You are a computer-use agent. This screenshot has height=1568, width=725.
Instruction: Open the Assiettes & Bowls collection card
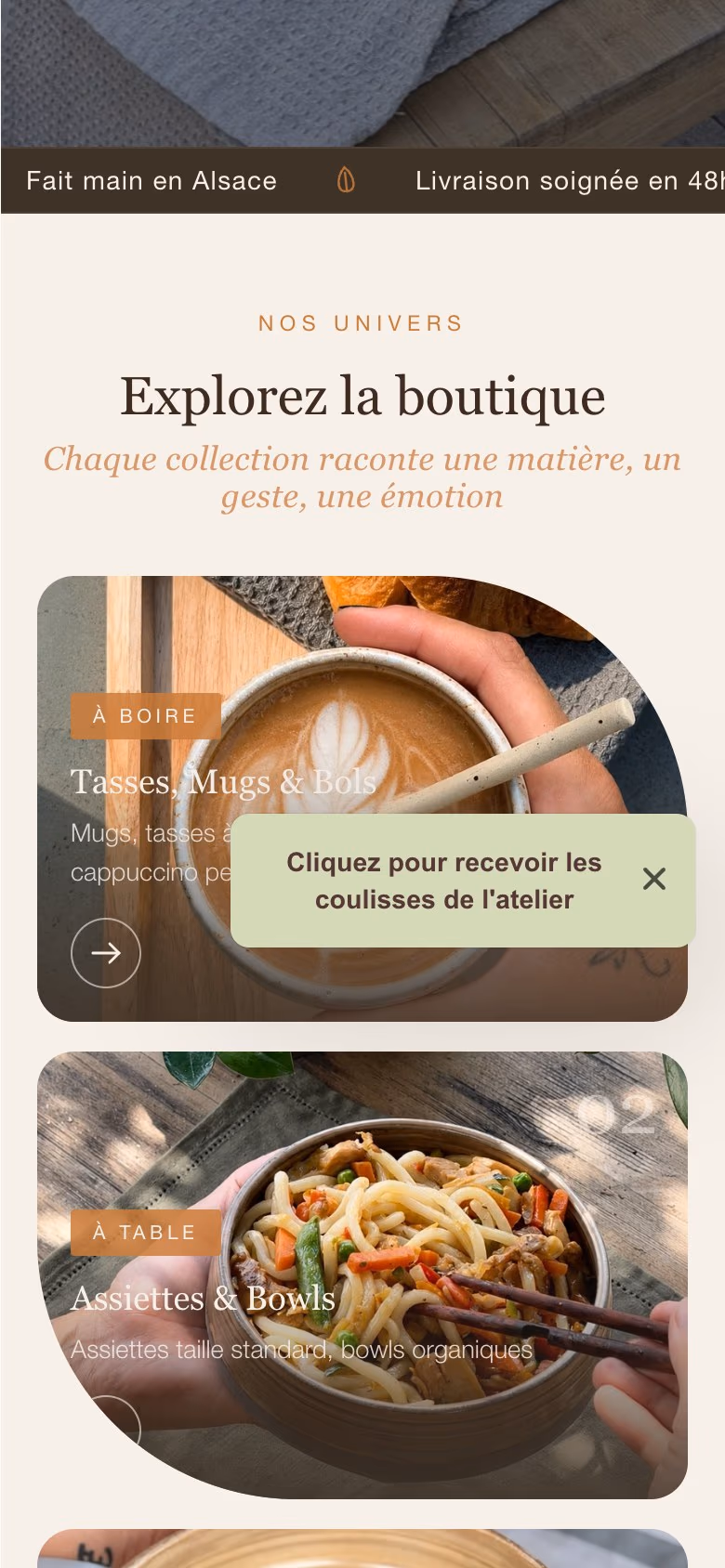pyautogui.click(x=362, y=1274)
